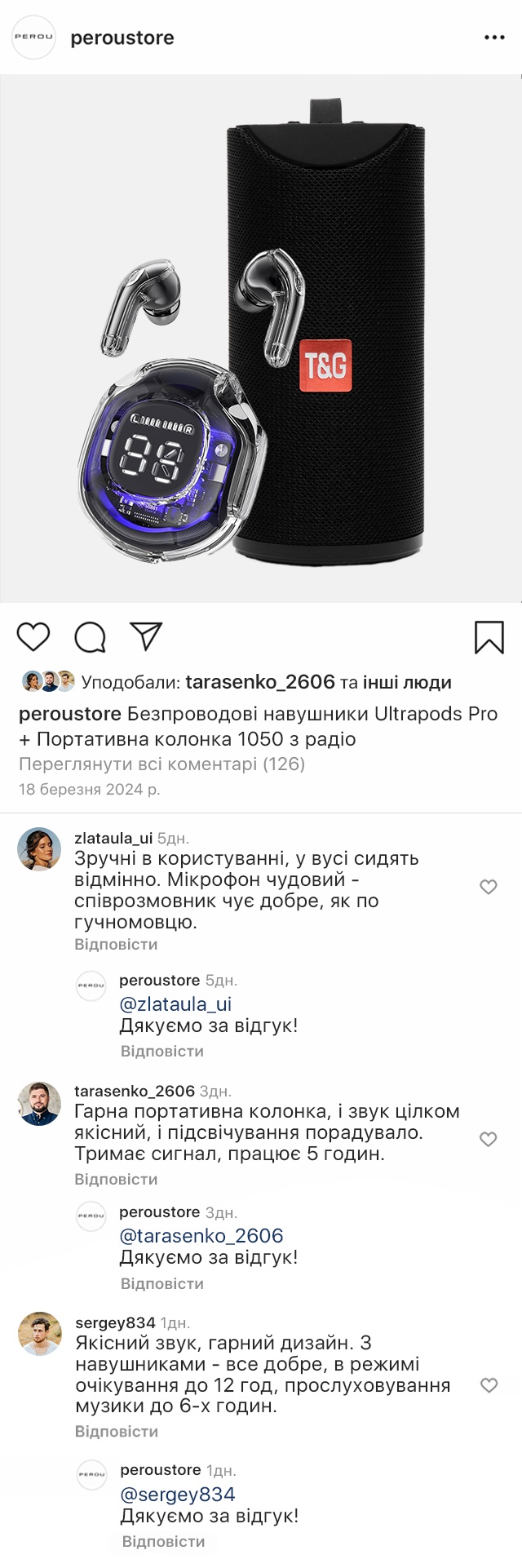522x1568 pixels.
Task: View all 126 comments
Action: point(161,764)
